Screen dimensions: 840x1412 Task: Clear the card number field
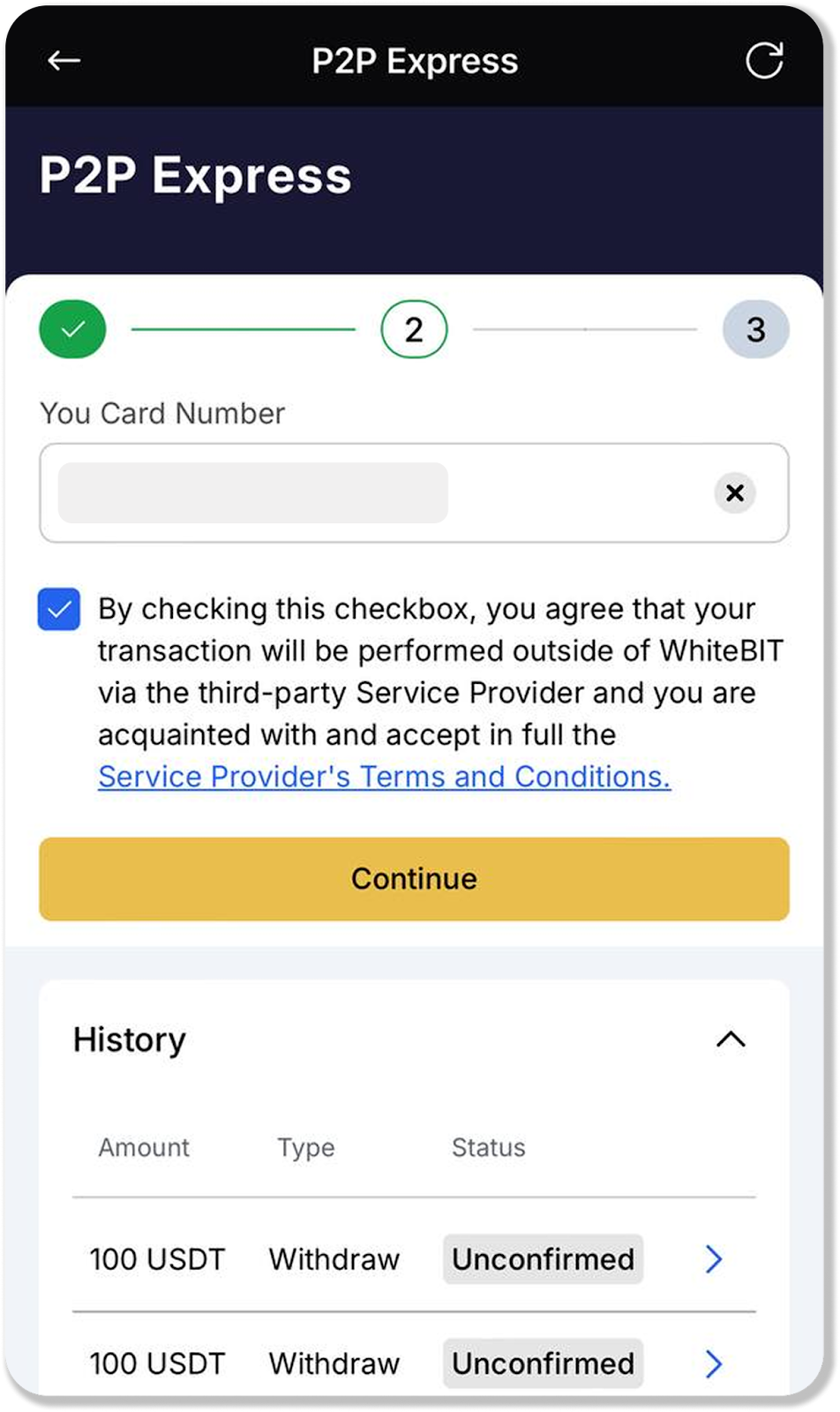pos(735,492)
